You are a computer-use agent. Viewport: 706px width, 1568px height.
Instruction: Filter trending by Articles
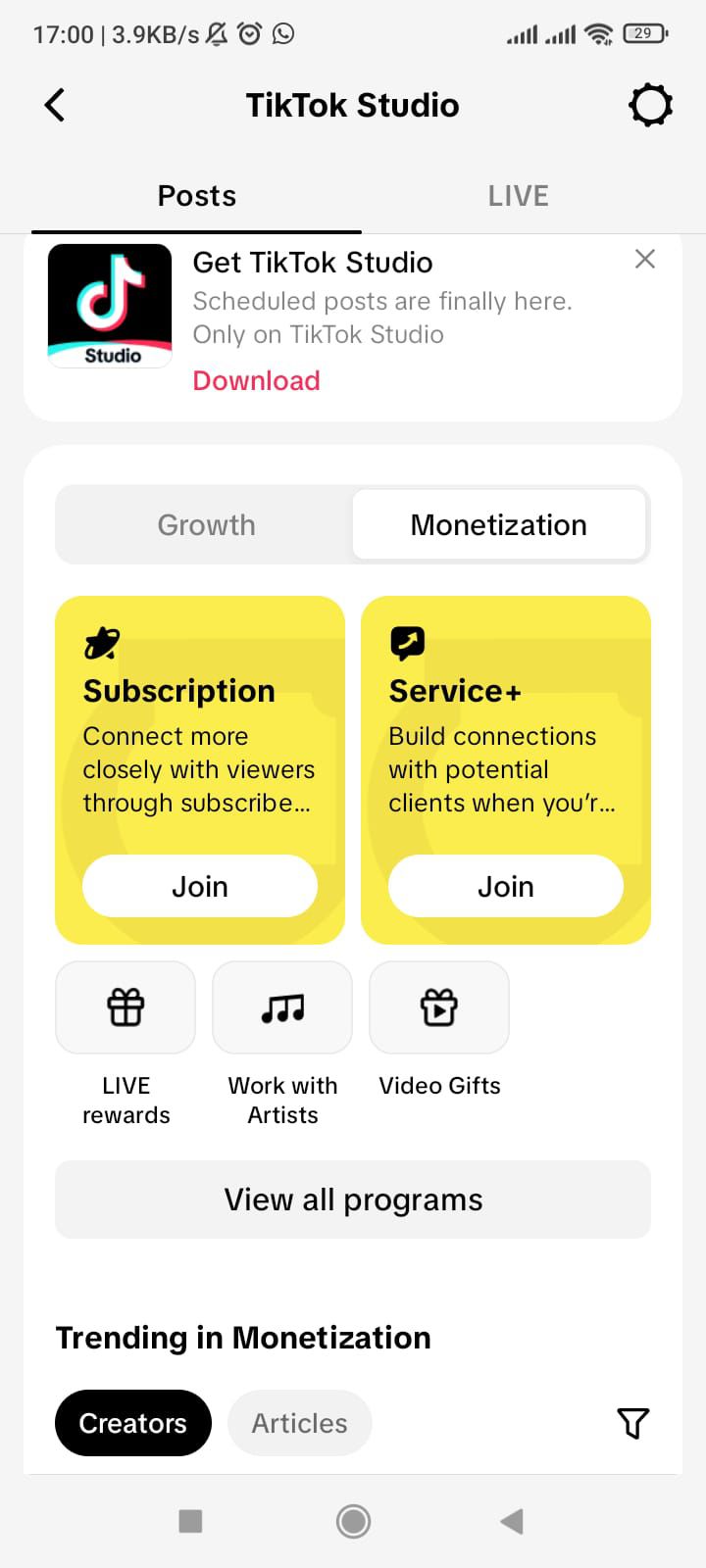click(299, 1423)
